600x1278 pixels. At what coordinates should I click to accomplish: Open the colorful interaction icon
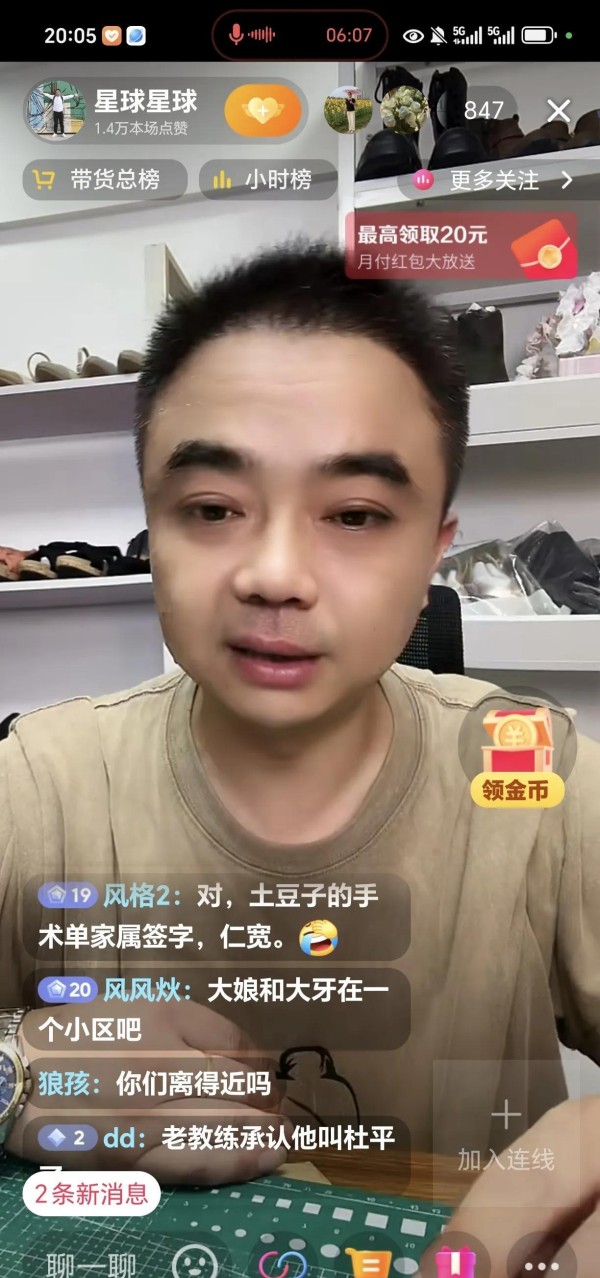[282, 1262]
